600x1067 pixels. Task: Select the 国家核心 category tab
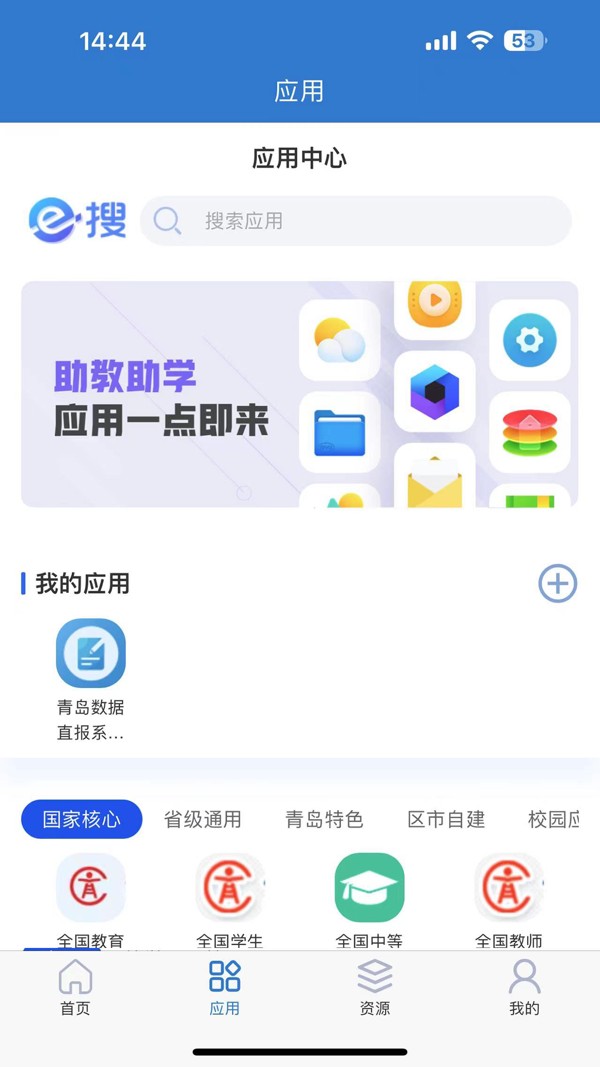tap(82, 820)
